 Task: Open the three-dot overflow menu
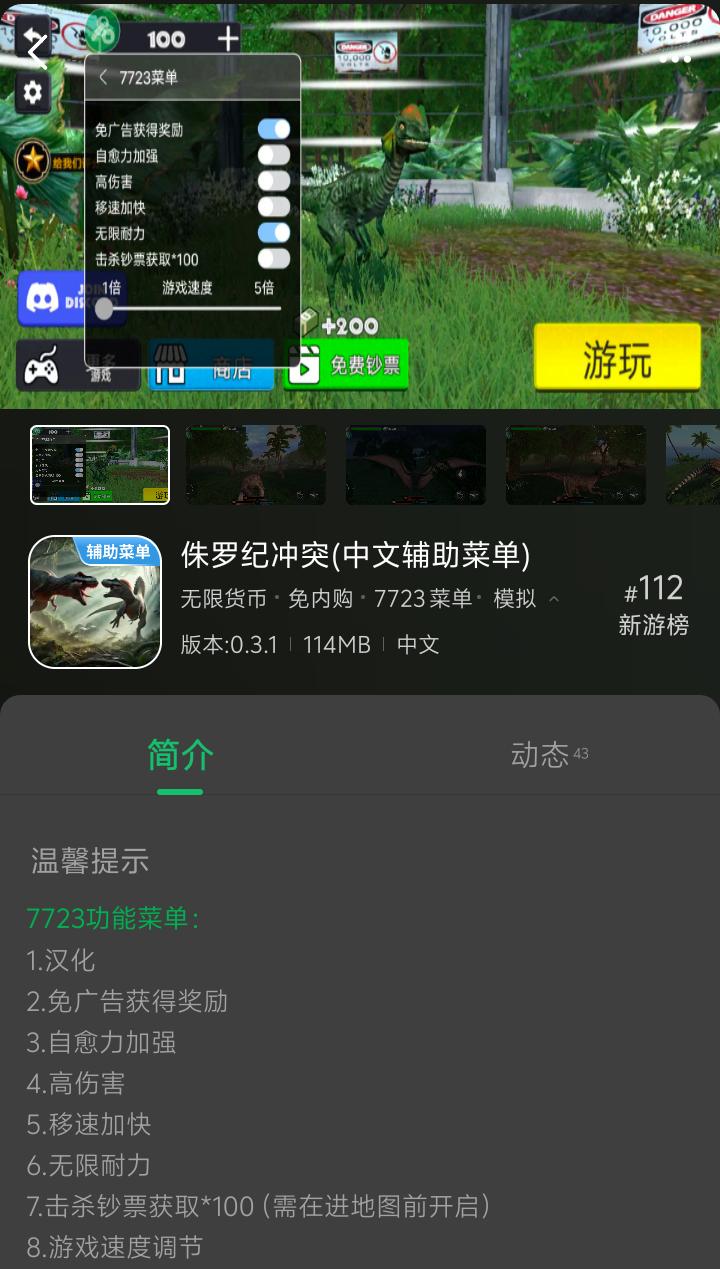click(x=676, y=58)
